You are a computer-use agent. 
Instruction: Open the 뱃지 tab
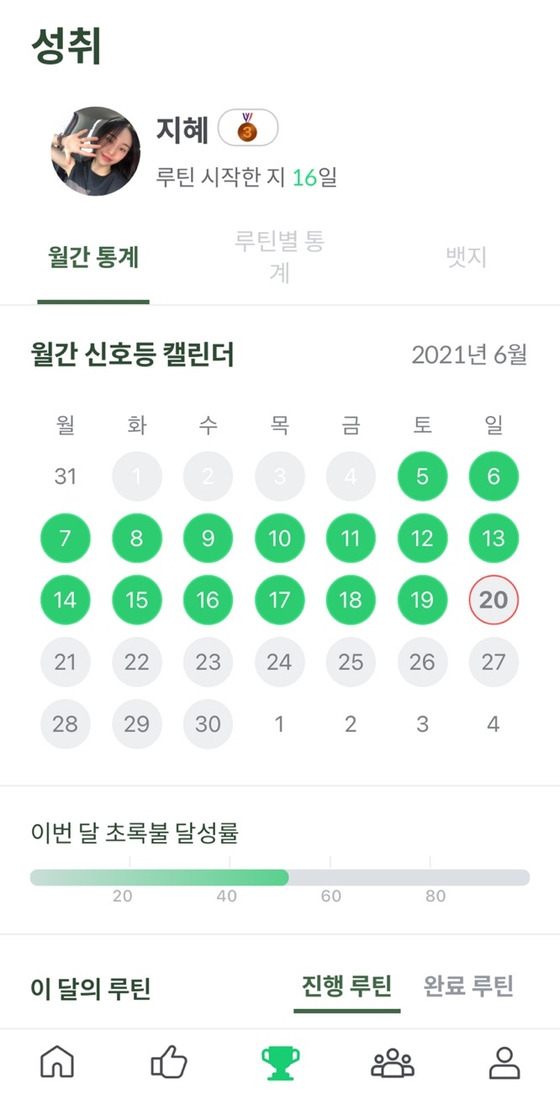click(x=466, y=257)
